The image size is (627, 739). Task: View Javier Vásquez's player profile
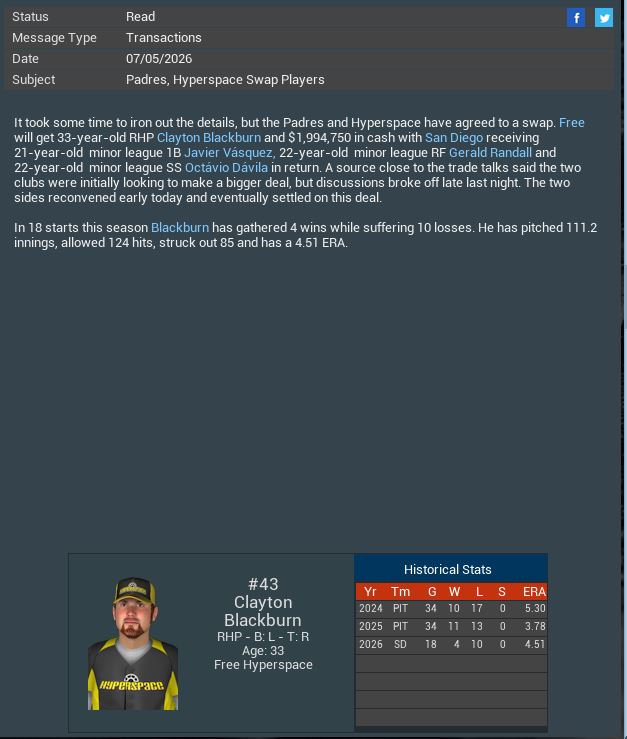[x=229, y=152]
